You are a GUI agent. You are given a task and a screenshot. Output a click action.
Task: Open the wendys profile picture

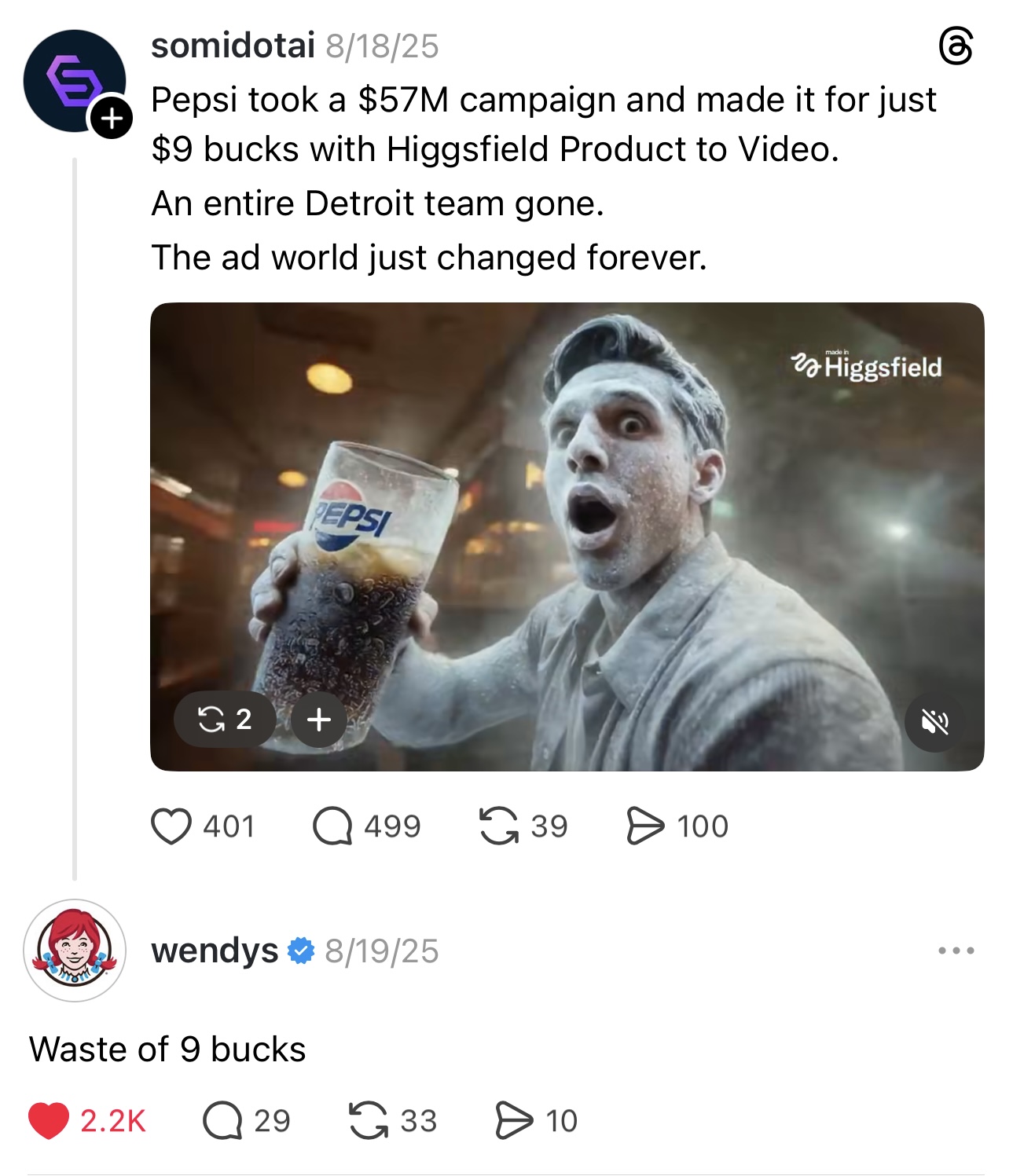click(x=75, y=950)
